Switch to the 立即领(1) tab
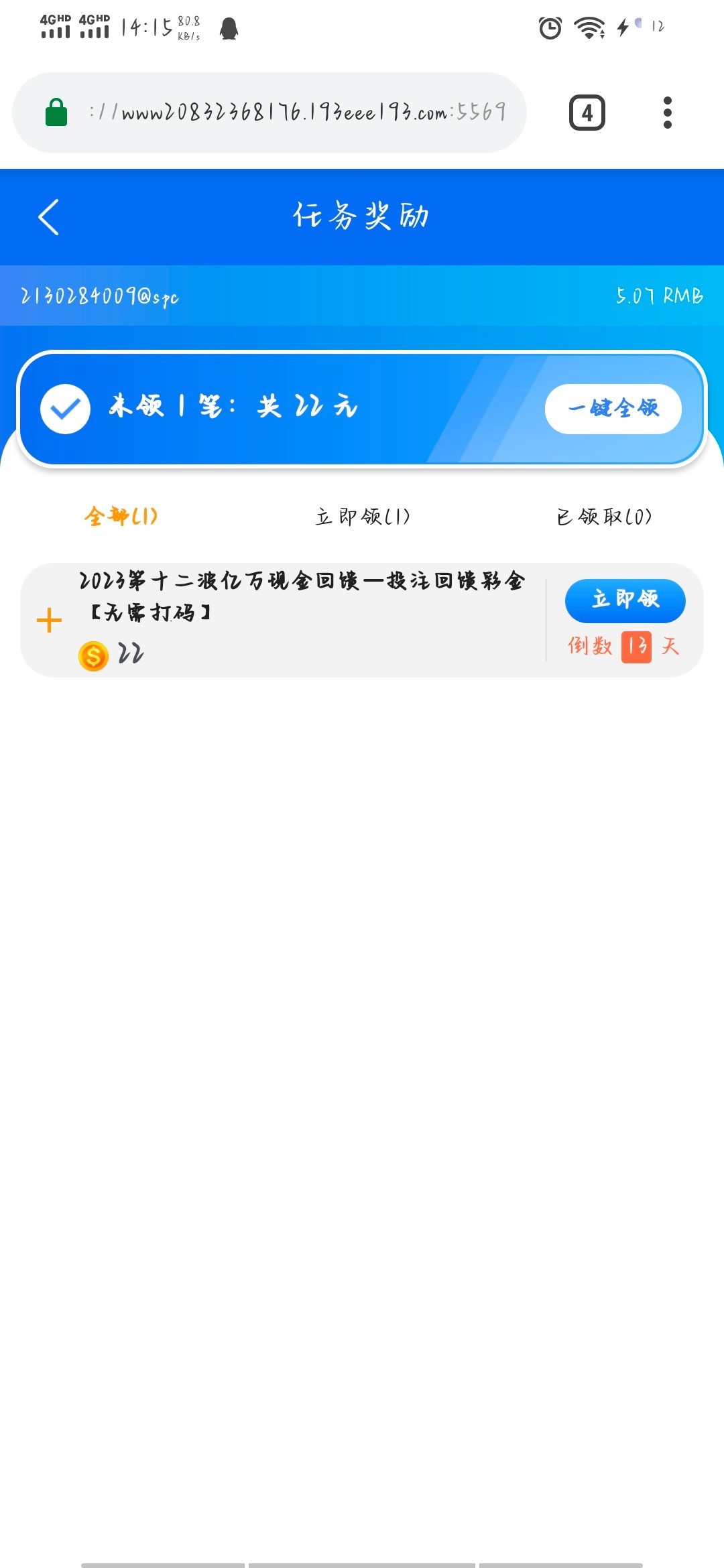 362,517
